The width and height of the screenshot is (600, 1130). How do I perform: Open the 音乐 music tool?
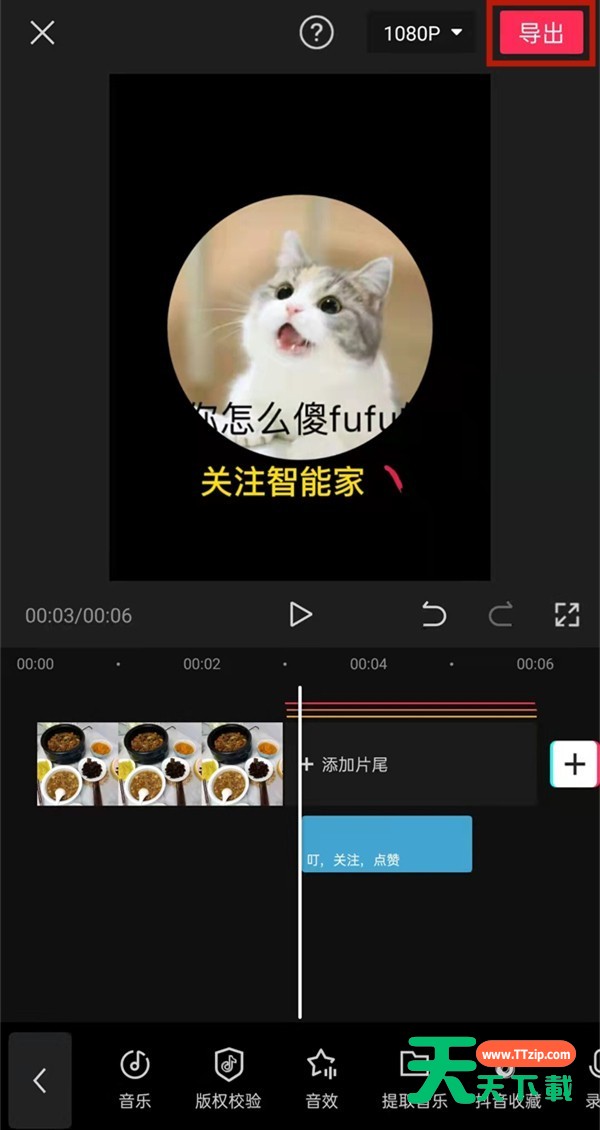[135, 1078]
